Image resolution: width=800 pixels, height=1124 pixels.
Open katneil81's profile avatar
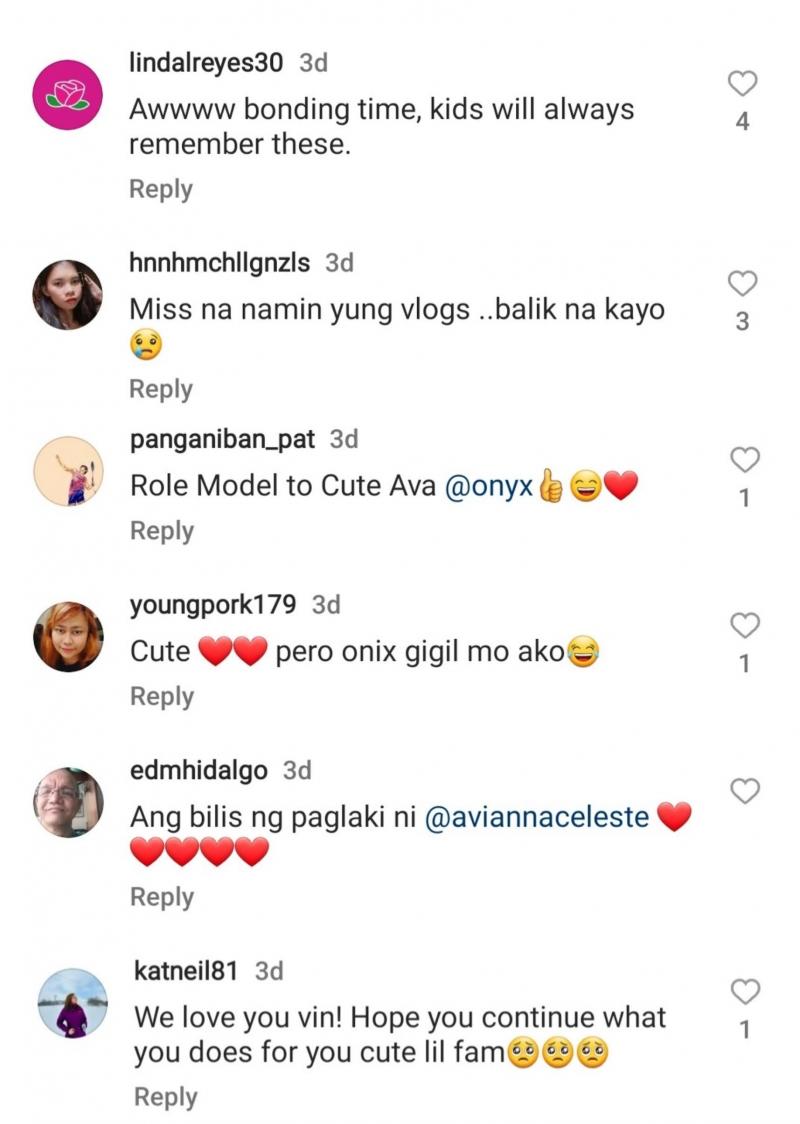pyautogui.click(x=72, y=1003)
